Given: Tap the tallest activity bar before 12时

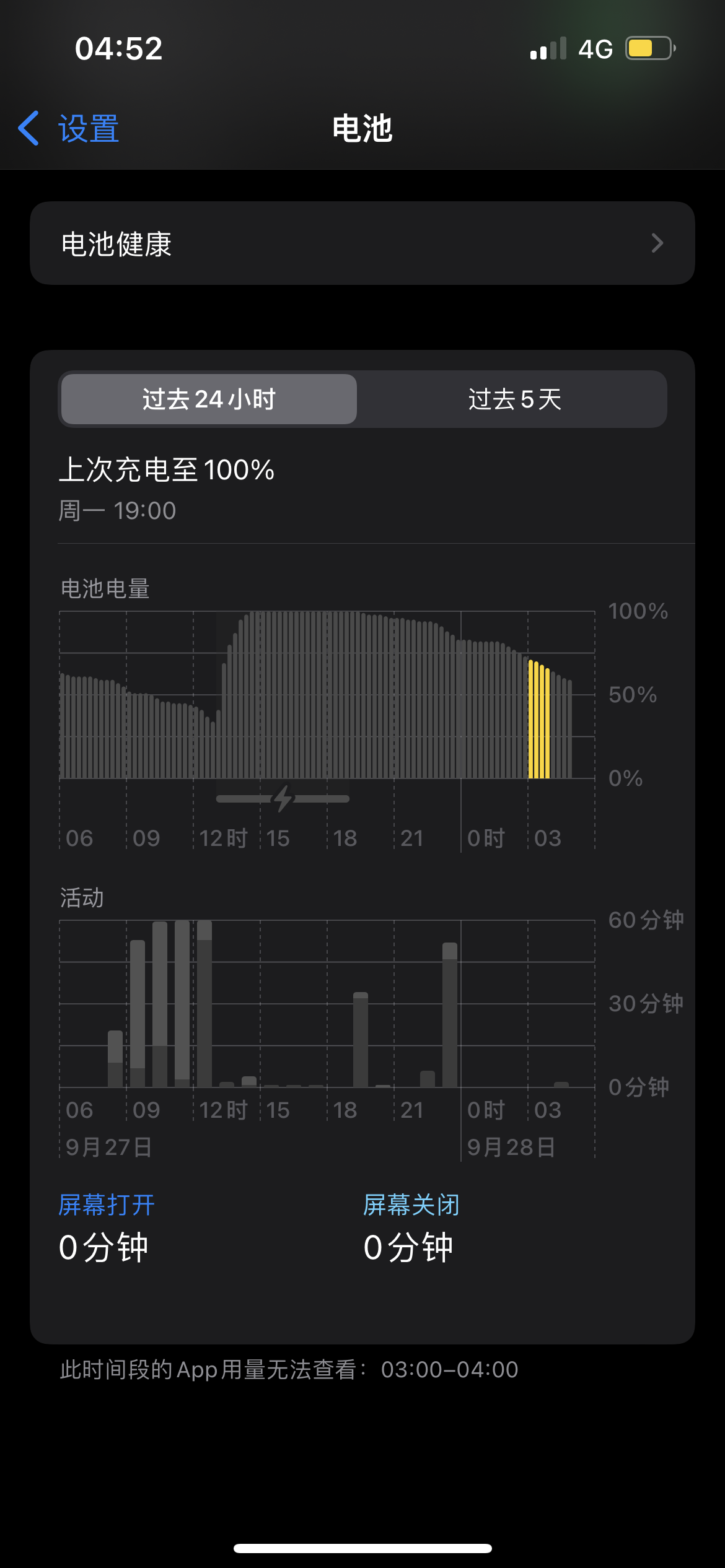Looking at the screenshot, I should pyautogui.click(x=182, y=1003).
